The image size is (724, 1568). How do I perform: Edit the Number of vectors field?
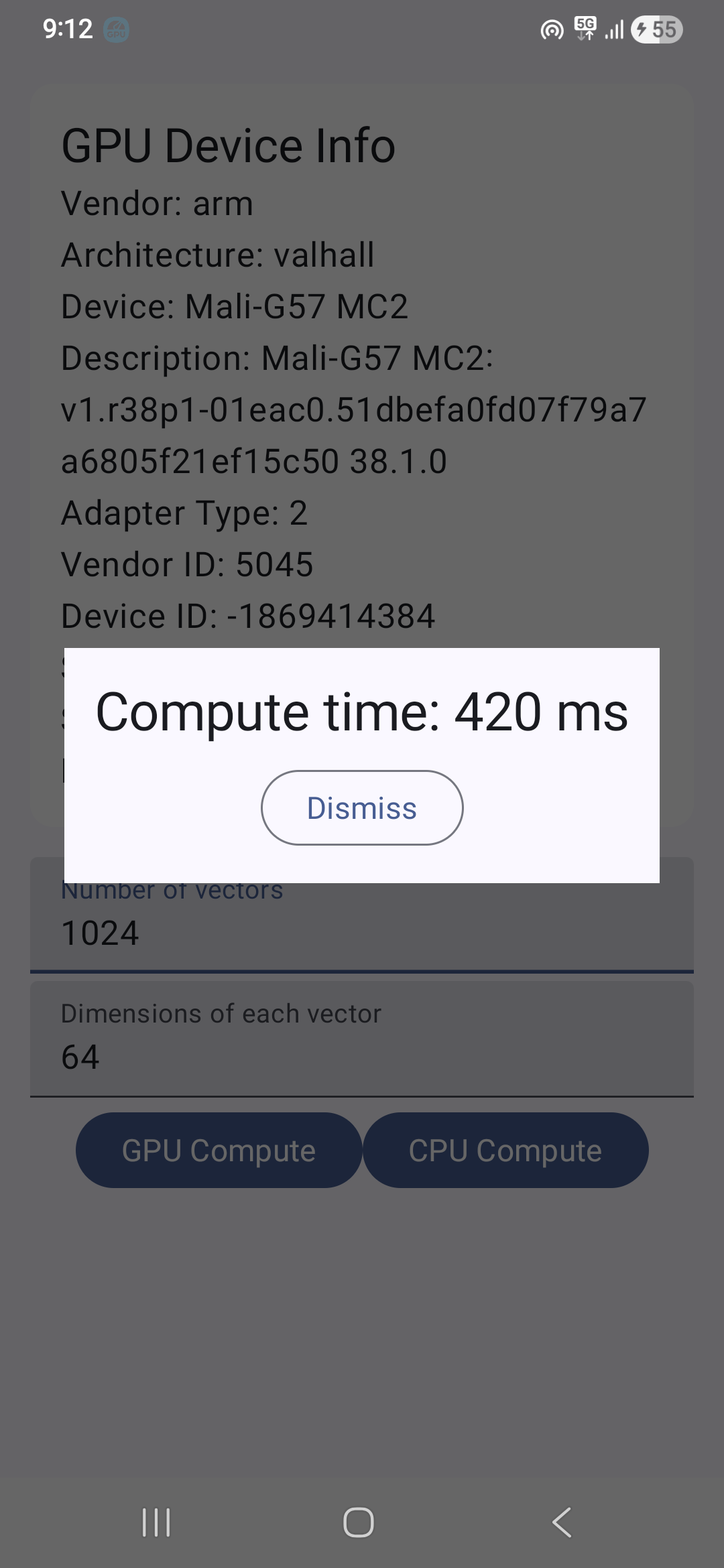362,931
